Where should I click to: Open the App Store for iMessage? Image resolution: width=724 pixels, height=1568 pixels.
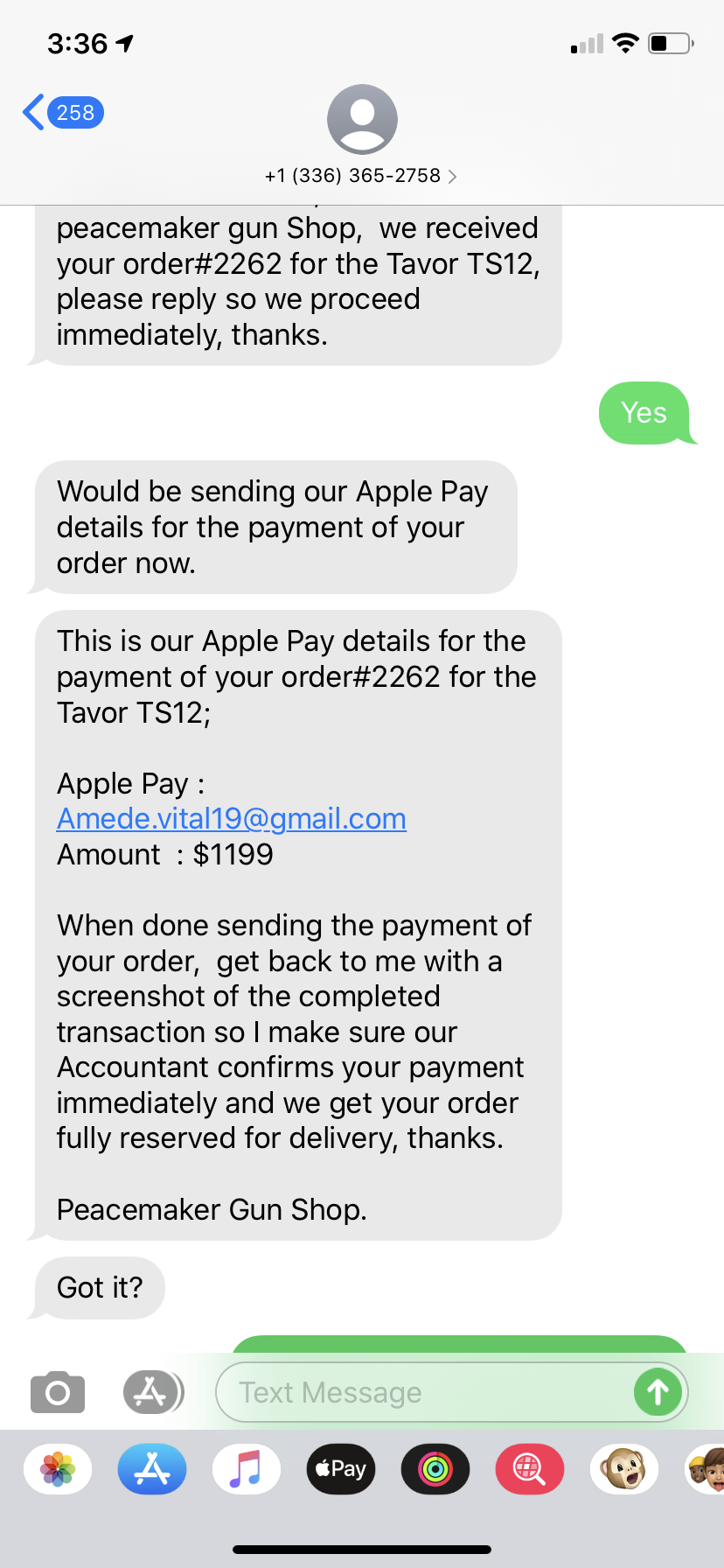click(152, 1469)
